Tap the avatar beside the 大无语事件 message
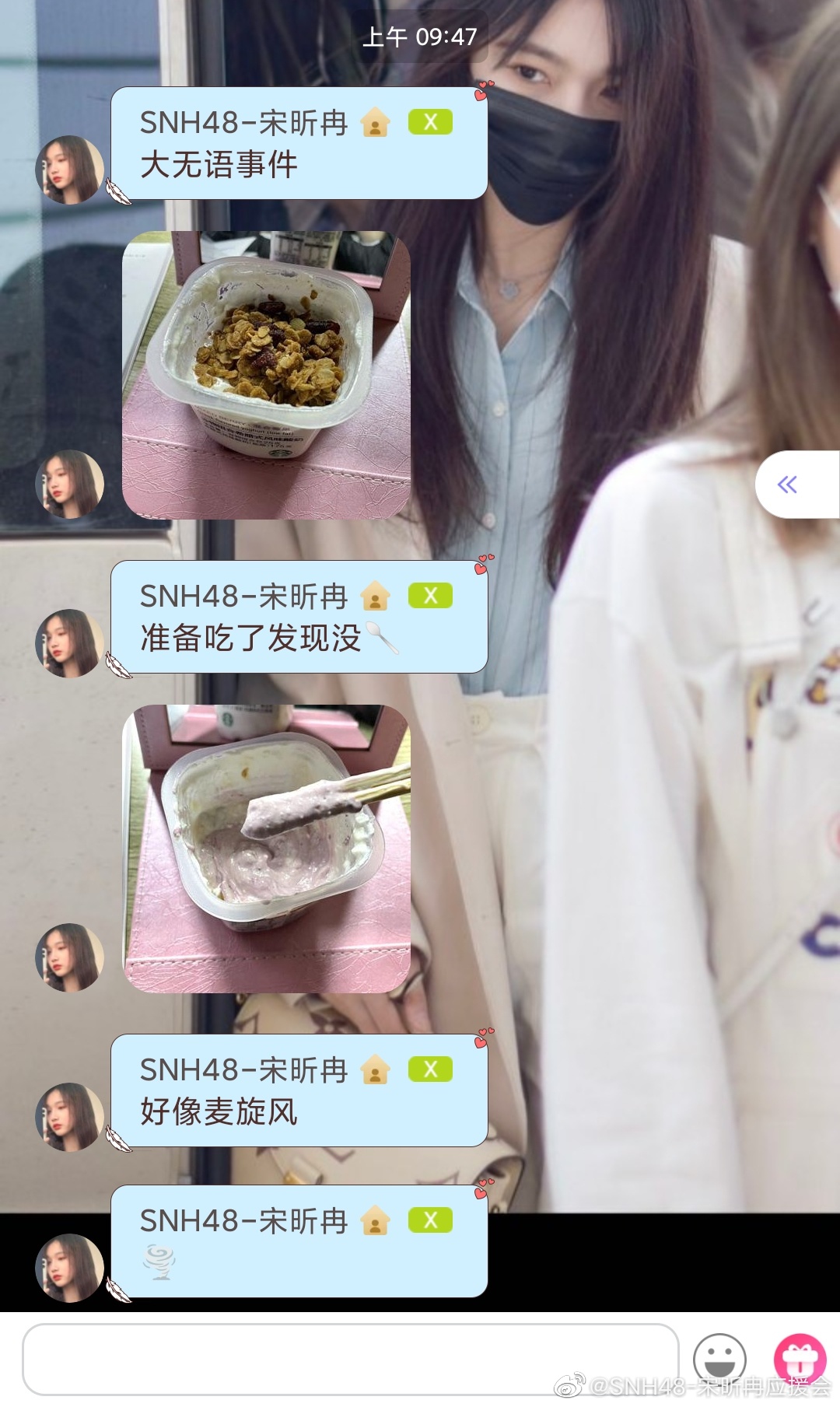 [x=69, y=170]
